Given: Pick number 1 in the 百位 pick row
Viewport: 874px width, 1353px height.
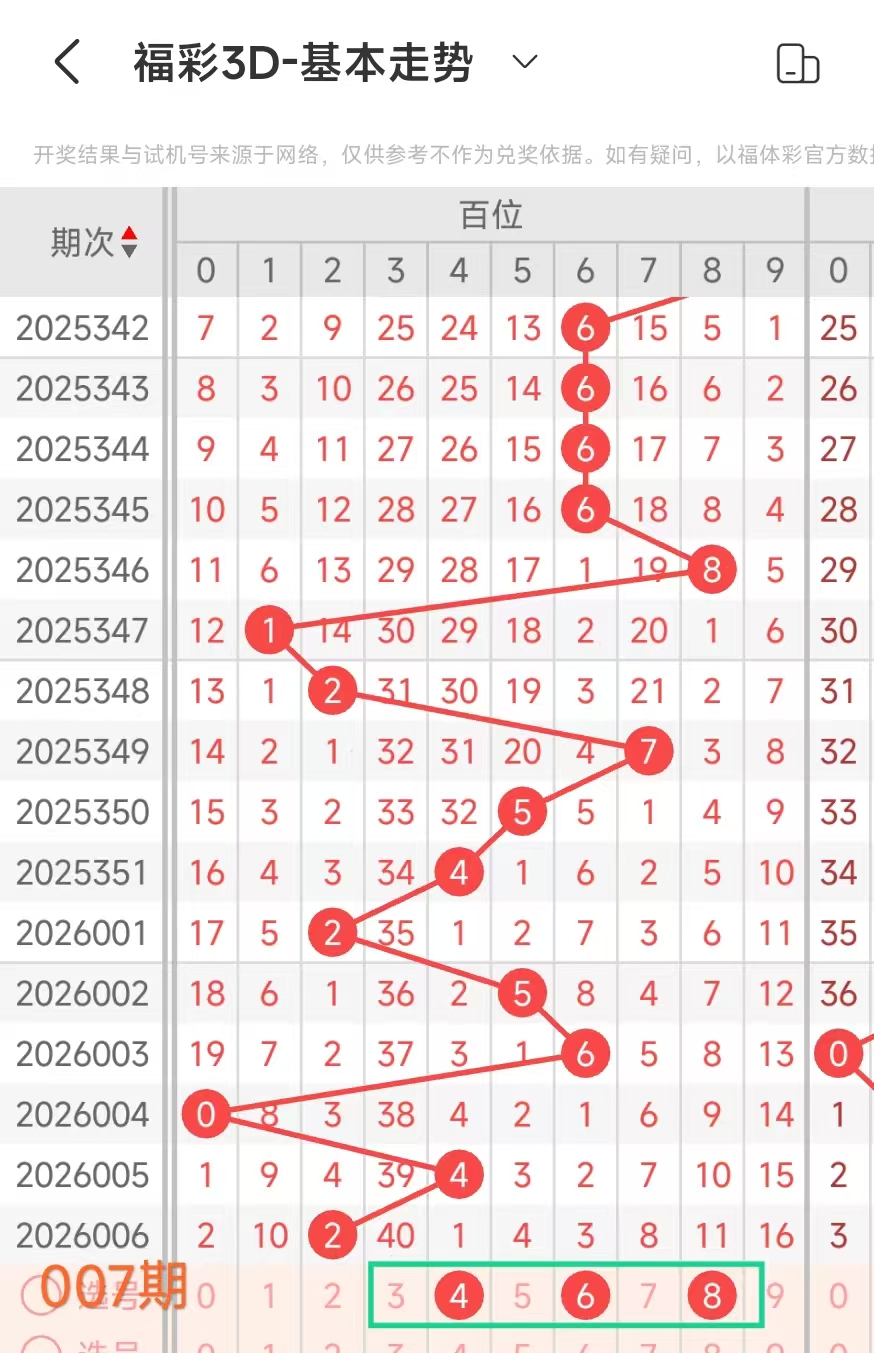Looking at the screenshot, I should click(x=269, y=1297).
